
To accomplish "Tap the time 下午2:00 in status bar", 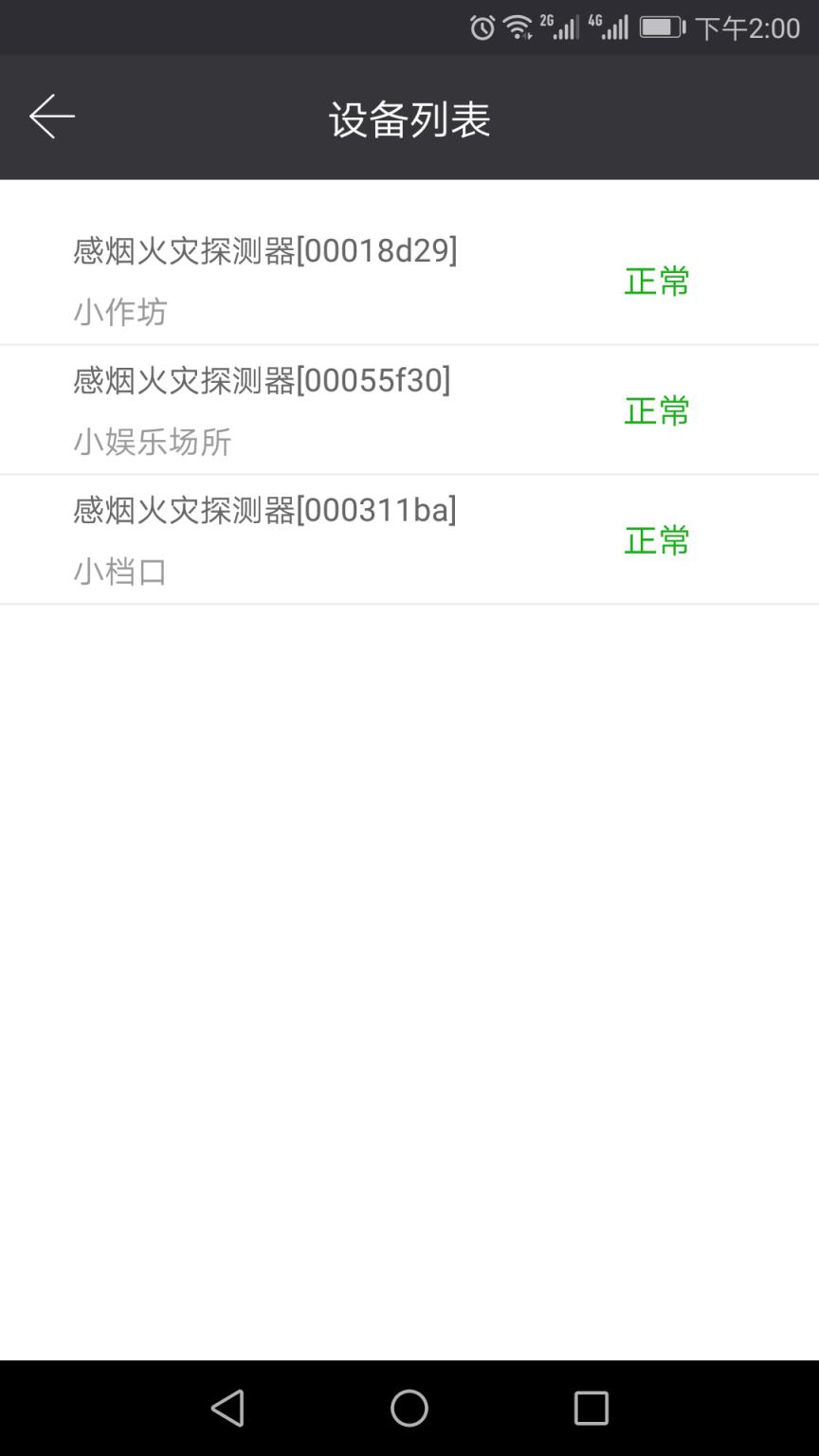I will (748, 27).
